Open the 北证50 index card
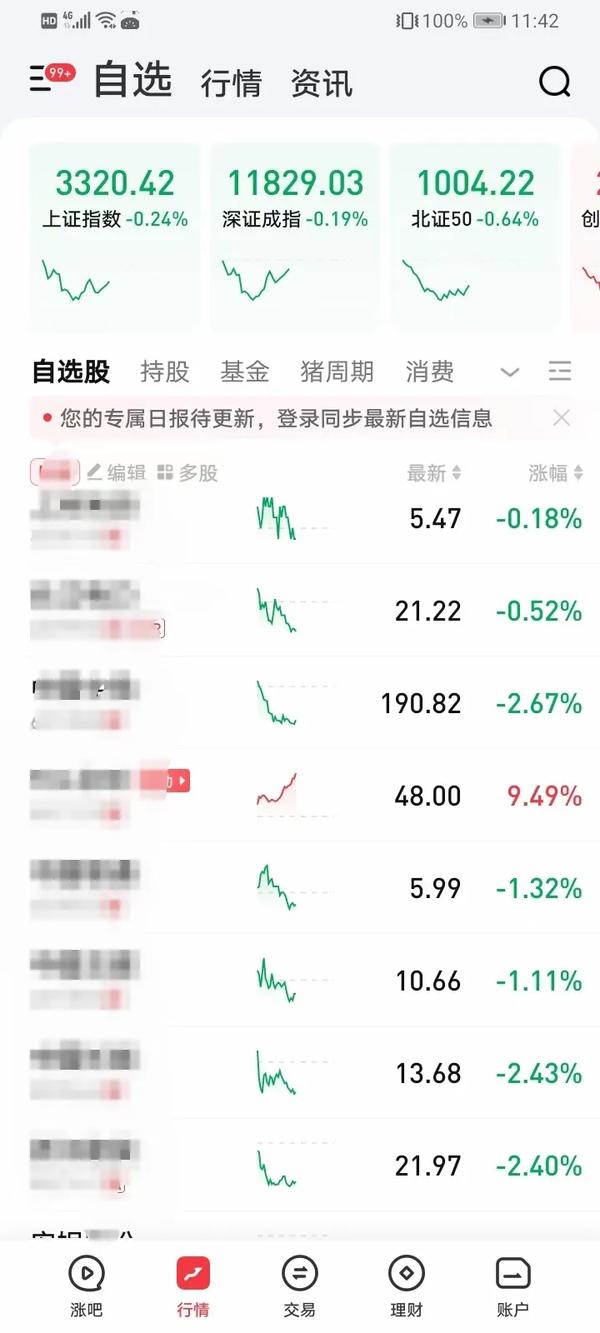 coord(475,236)
